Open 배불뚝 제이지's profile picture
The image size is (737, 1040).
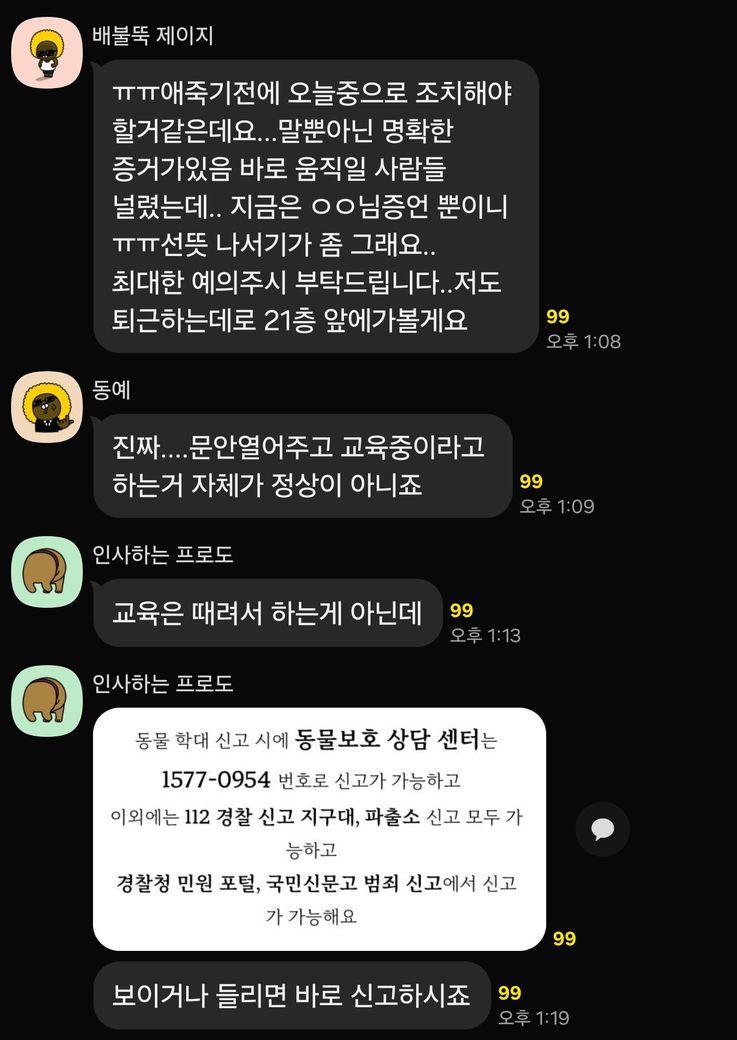pos(45,51)
